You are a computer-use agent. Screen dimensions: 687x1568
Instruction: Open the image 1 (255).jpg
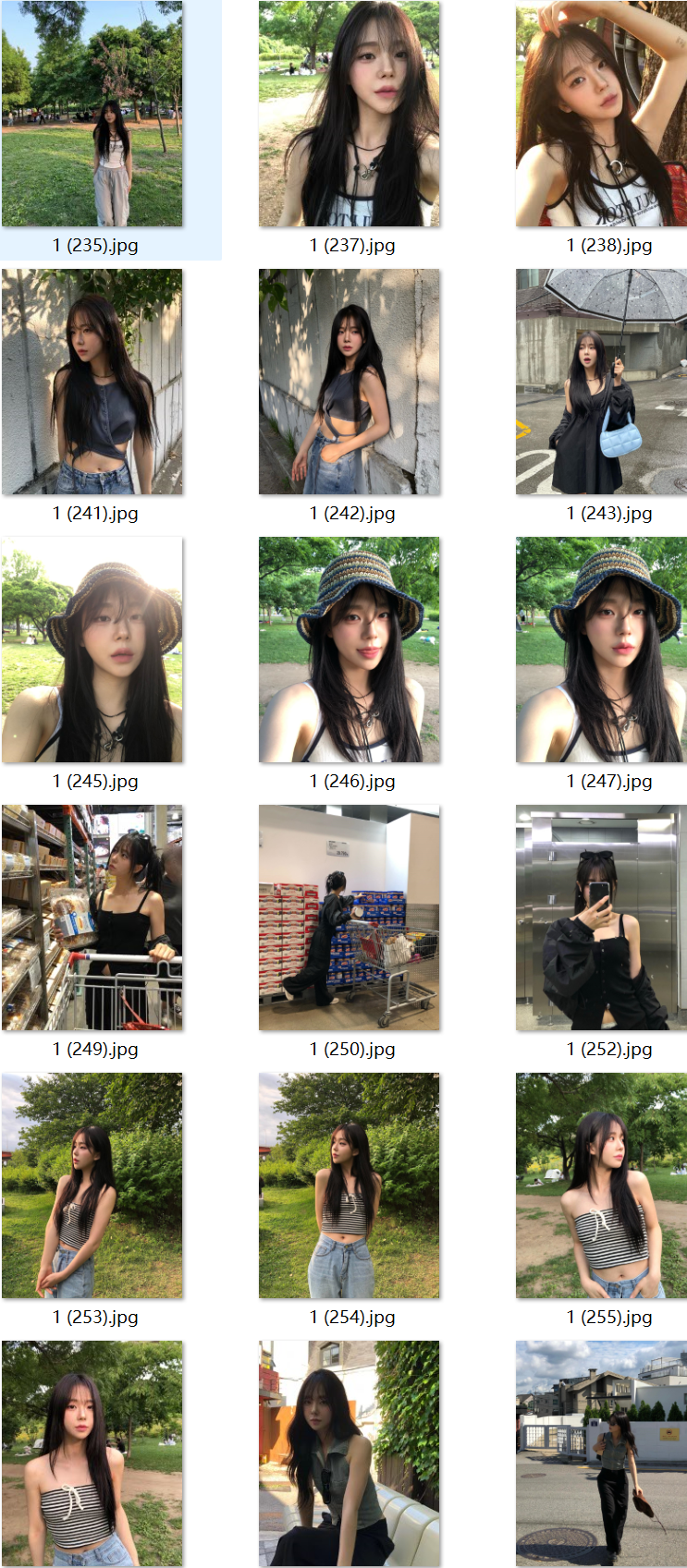[602, 1185]
